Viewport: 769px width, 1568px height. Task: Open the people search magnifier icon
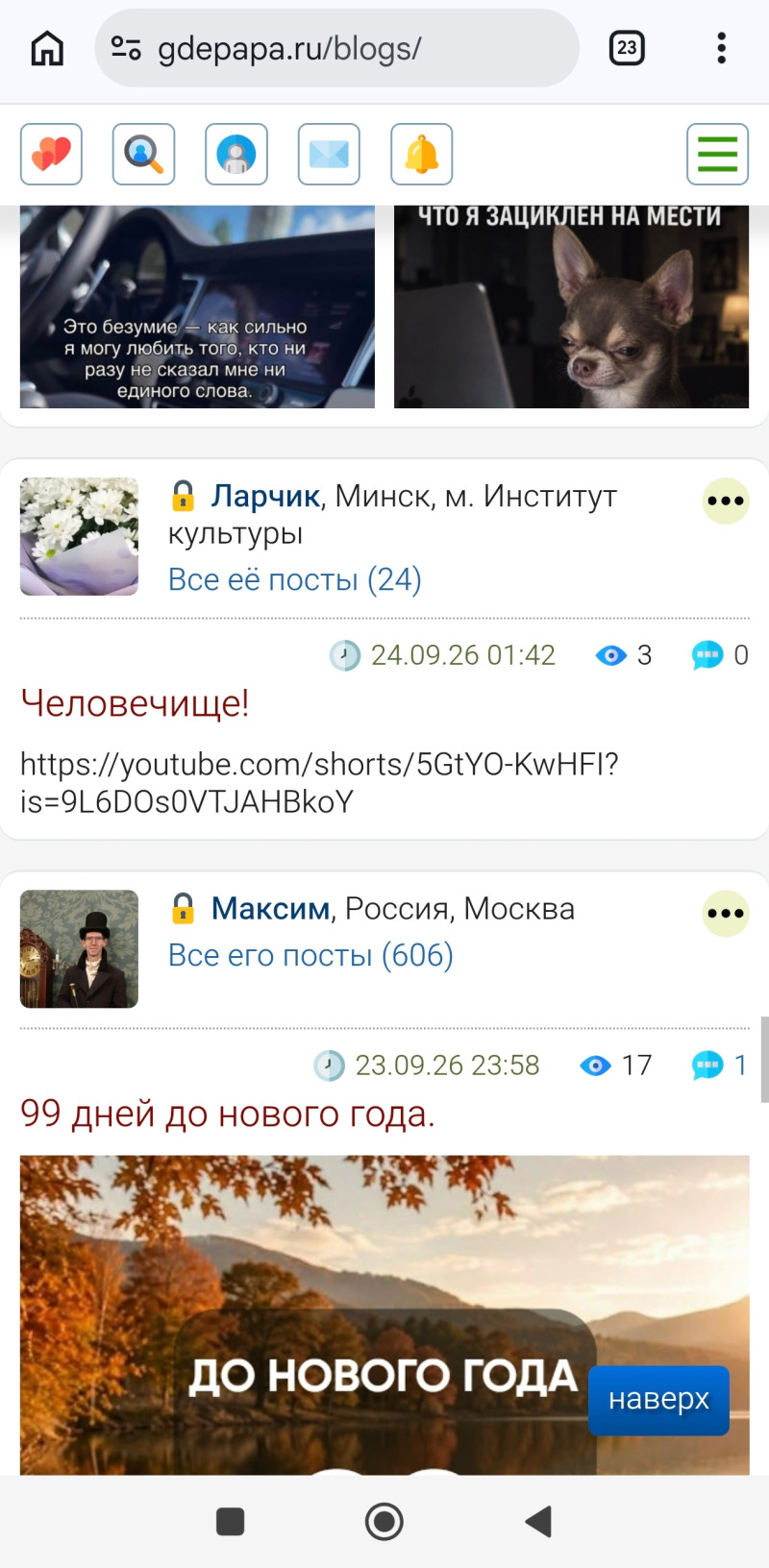tap(143, 154)
